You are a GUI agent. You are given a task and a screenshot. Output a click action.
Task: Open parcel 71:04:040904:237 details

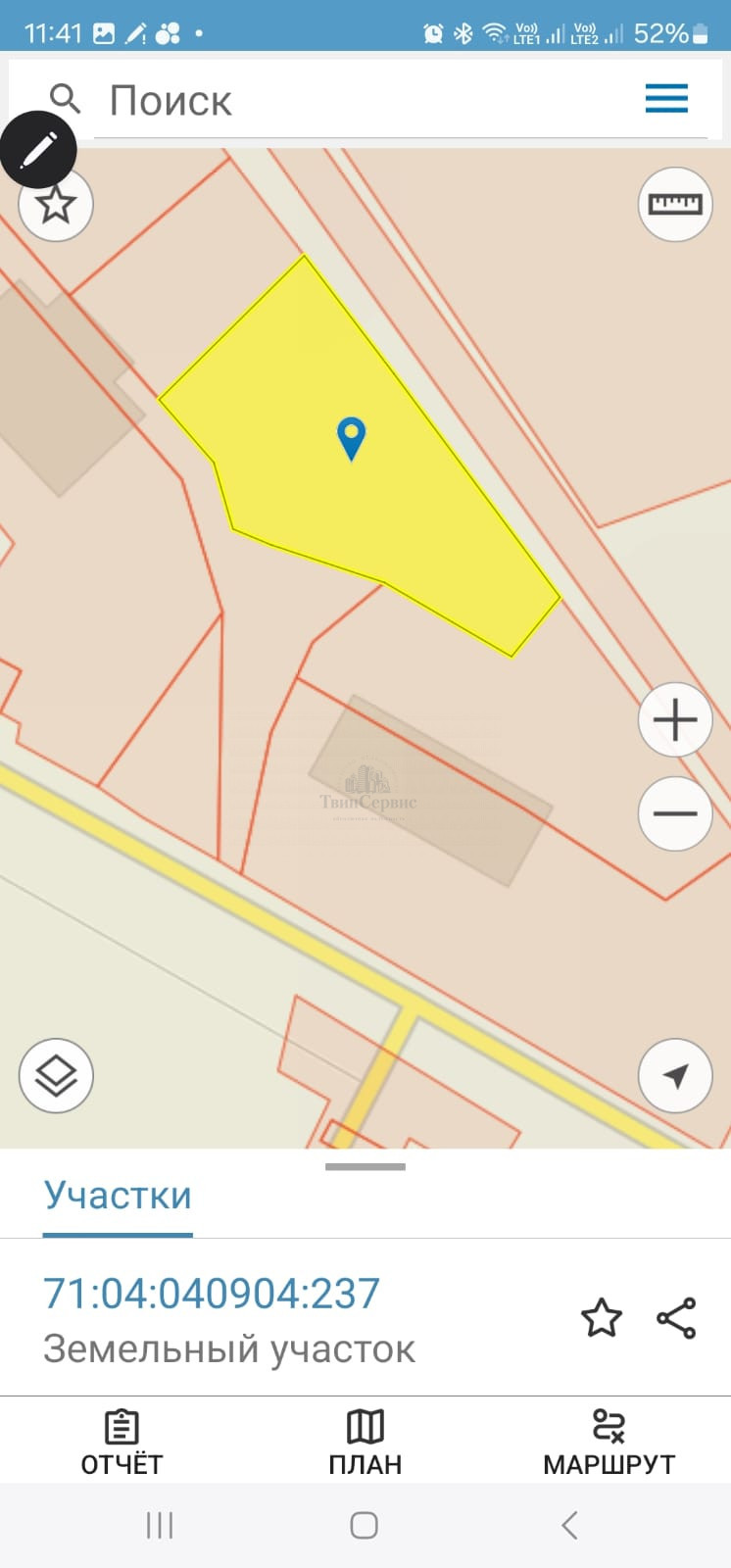[x=212, y=1294]
